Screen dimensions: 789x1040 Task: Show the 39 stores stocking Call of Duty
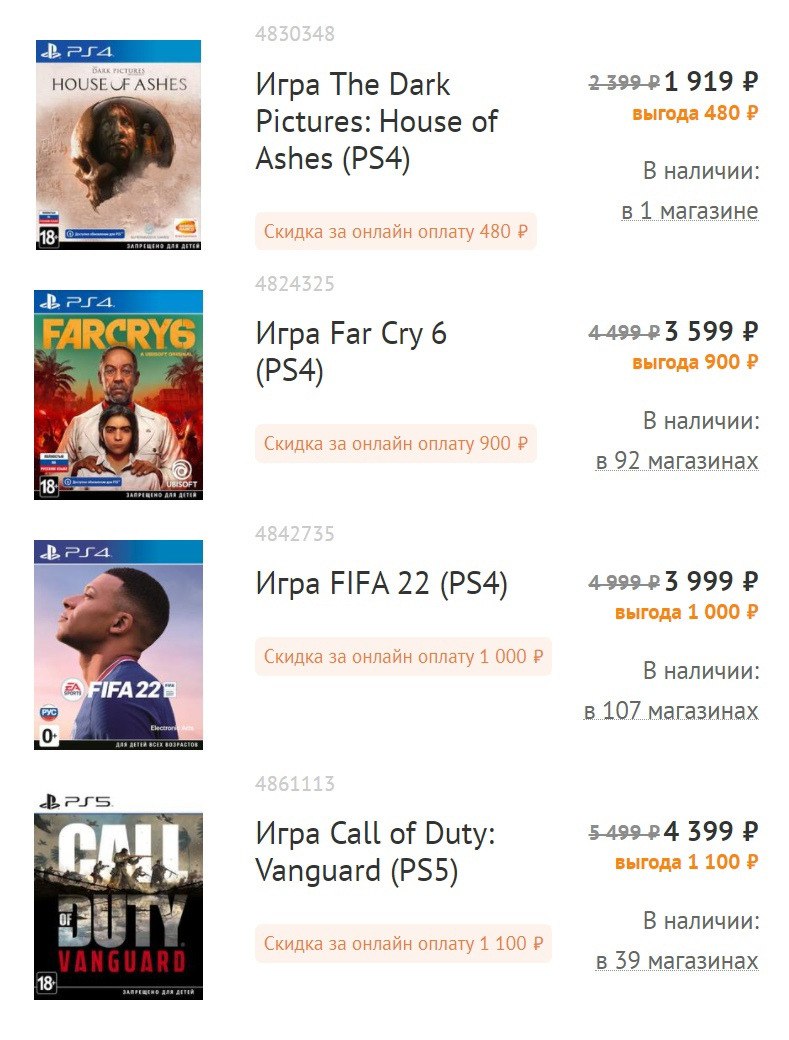click(x=677, y=960)
